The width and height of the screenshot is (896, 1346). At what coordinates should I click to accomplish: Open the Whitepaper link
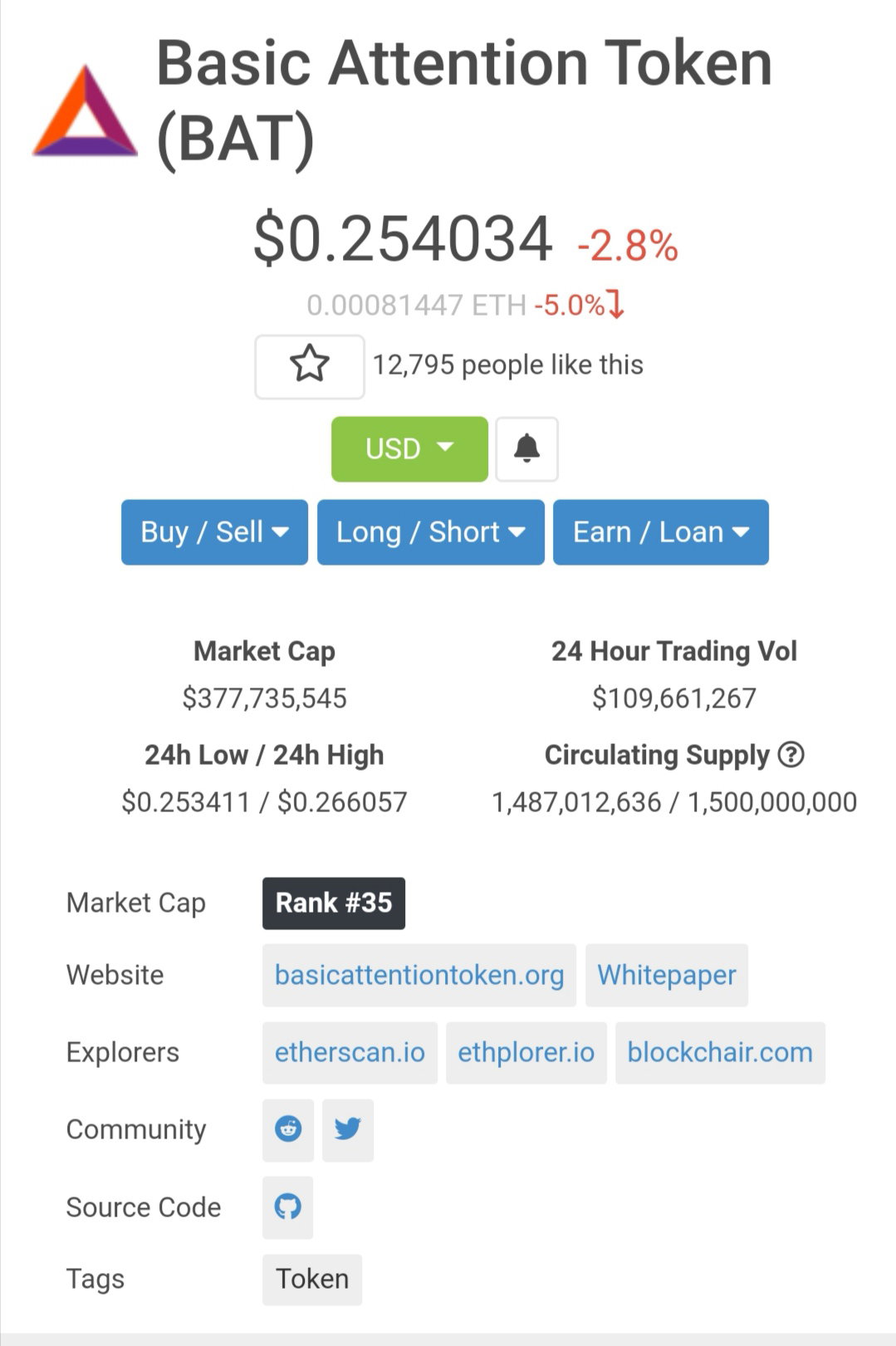tap(667, 975)
